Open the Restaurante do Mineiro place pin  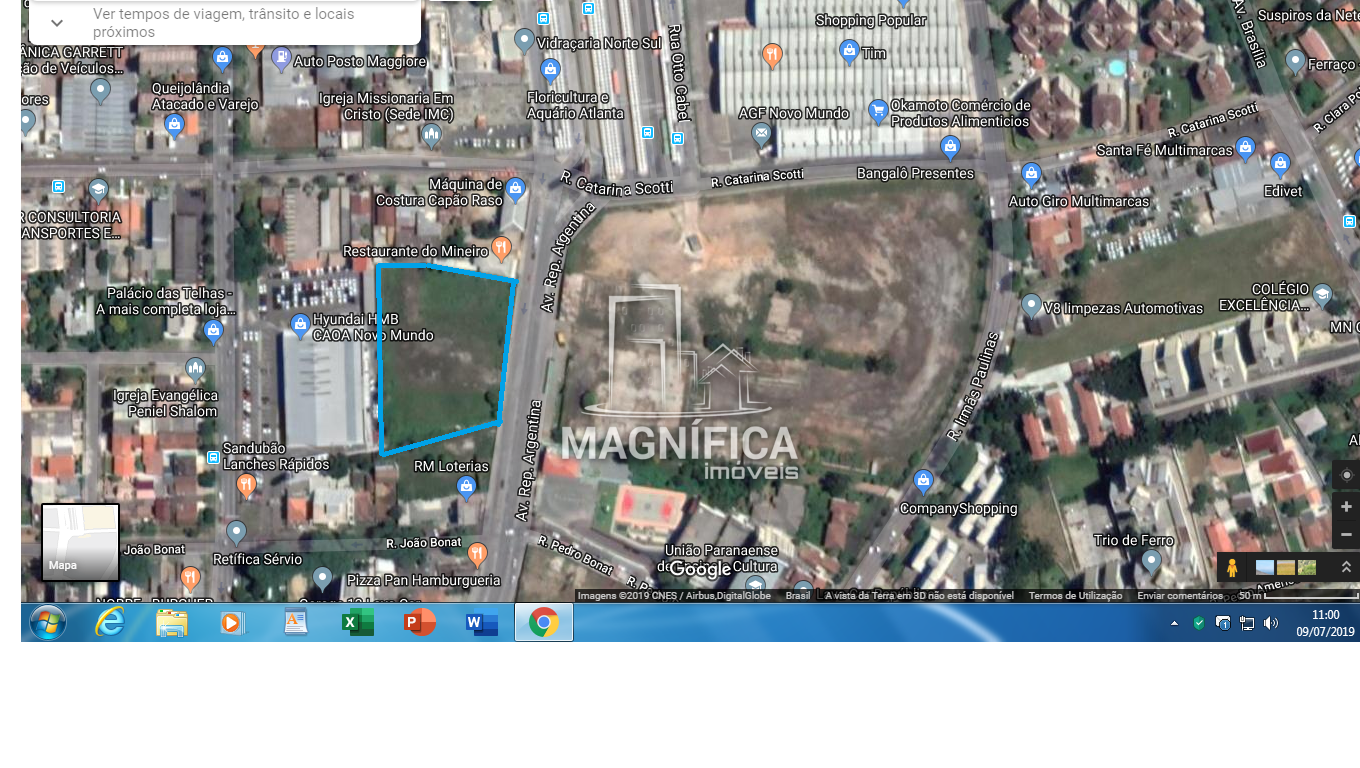click(502, 247)
